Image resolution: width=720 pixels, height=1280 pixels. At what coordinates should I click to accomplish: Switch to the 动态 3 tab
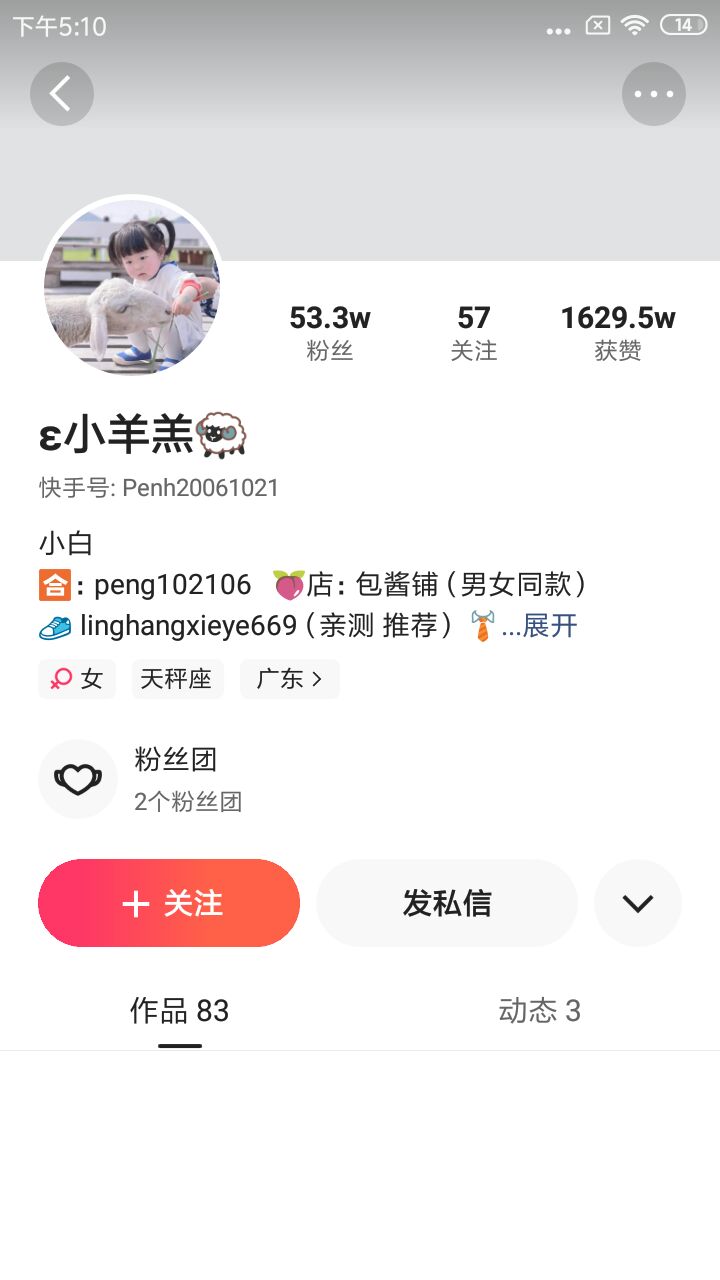point(540,1011)
